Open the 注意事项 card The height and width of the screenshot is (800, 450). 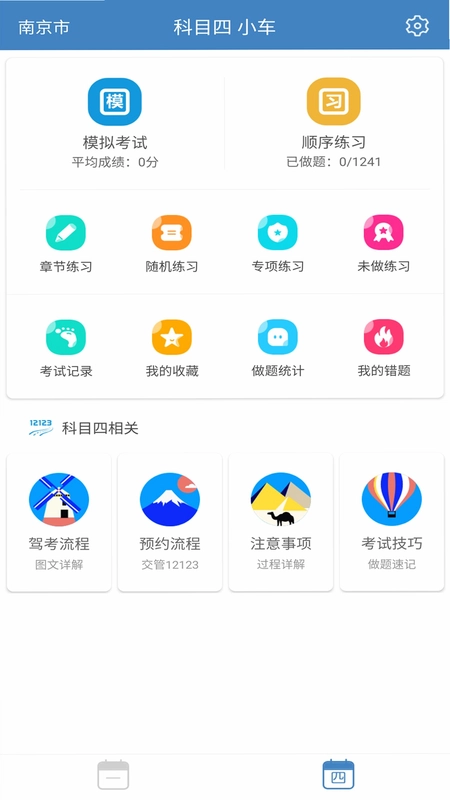click(281, 522)
